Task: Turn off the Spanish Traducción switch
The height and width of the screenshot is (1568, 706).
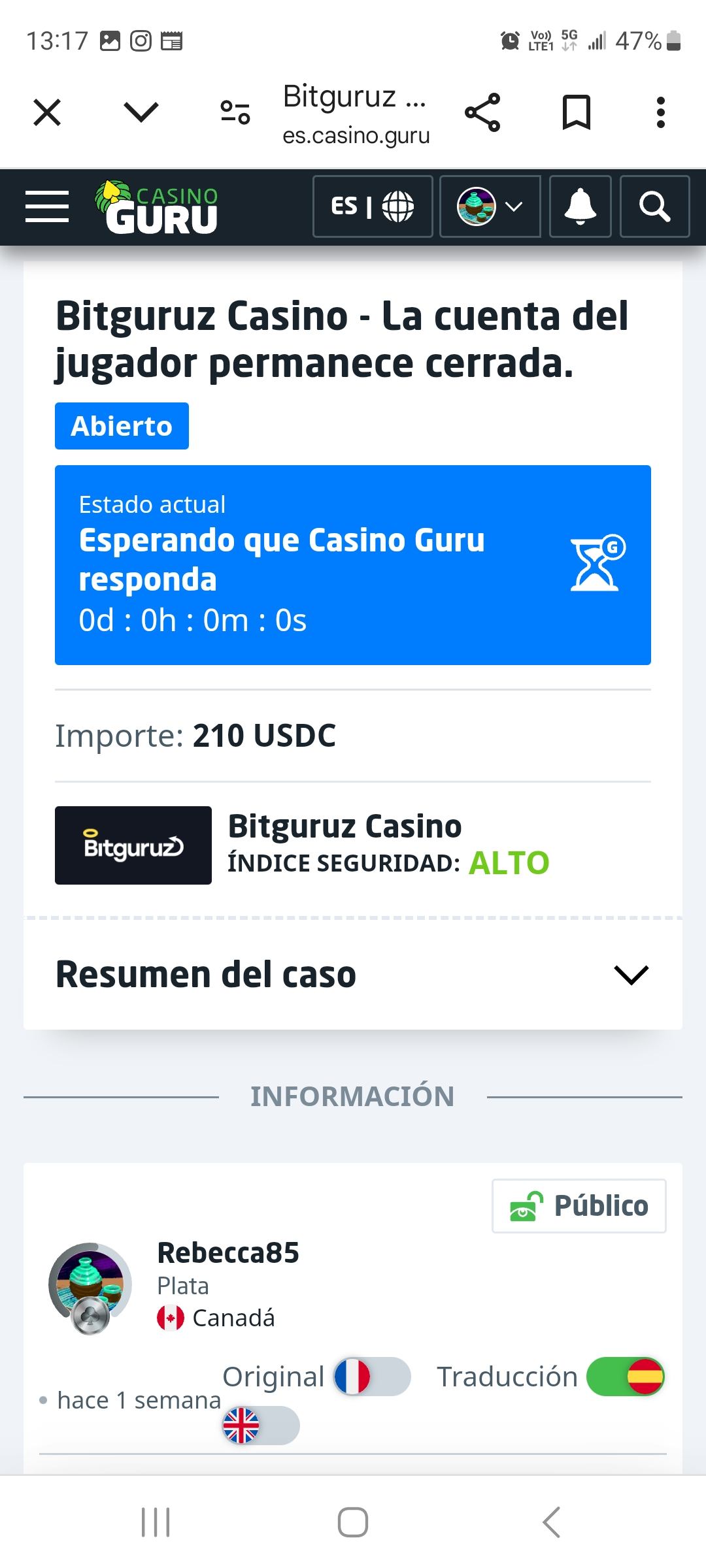Action: click(x=626, y=1377)
